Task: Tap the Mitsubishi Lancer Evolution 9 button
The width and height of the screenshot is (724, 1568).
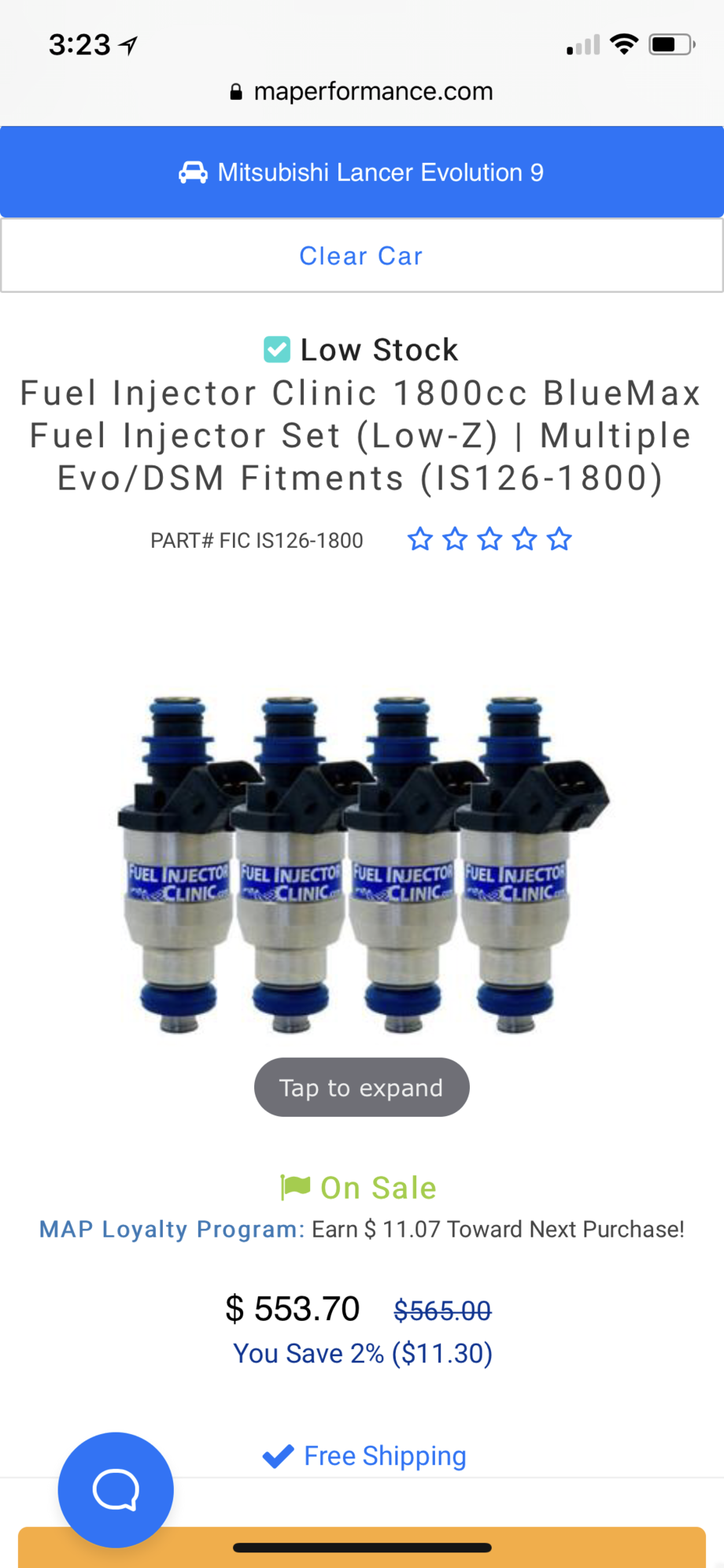Action: (x=361, y=172)
